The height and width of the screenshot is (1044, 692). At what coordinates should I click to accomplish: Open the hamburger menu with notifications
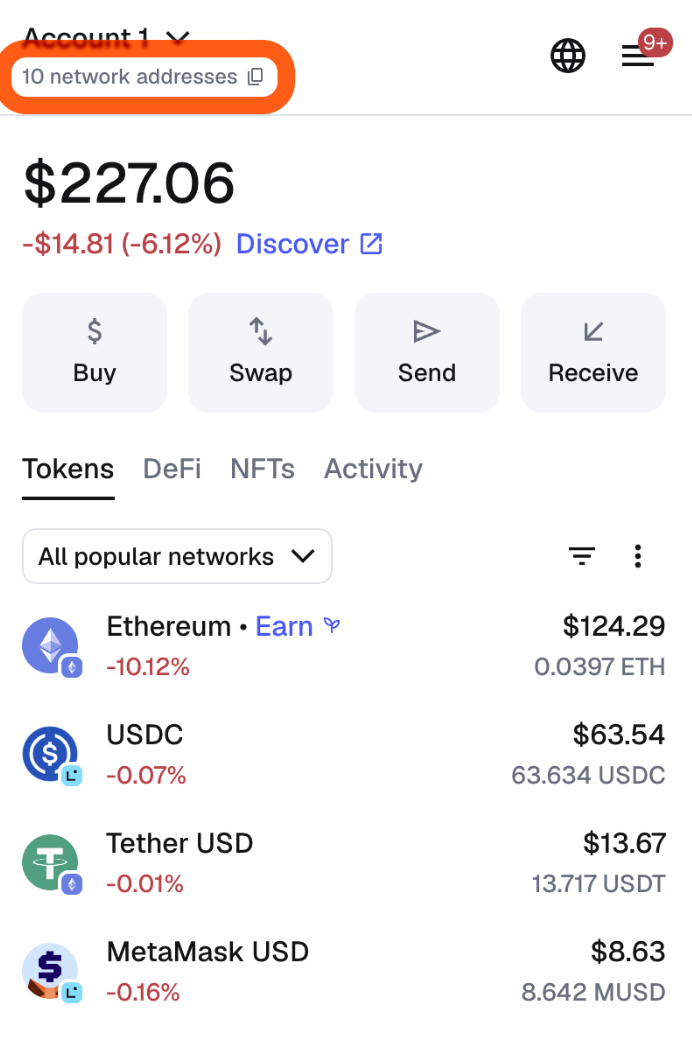coord(638,56)
